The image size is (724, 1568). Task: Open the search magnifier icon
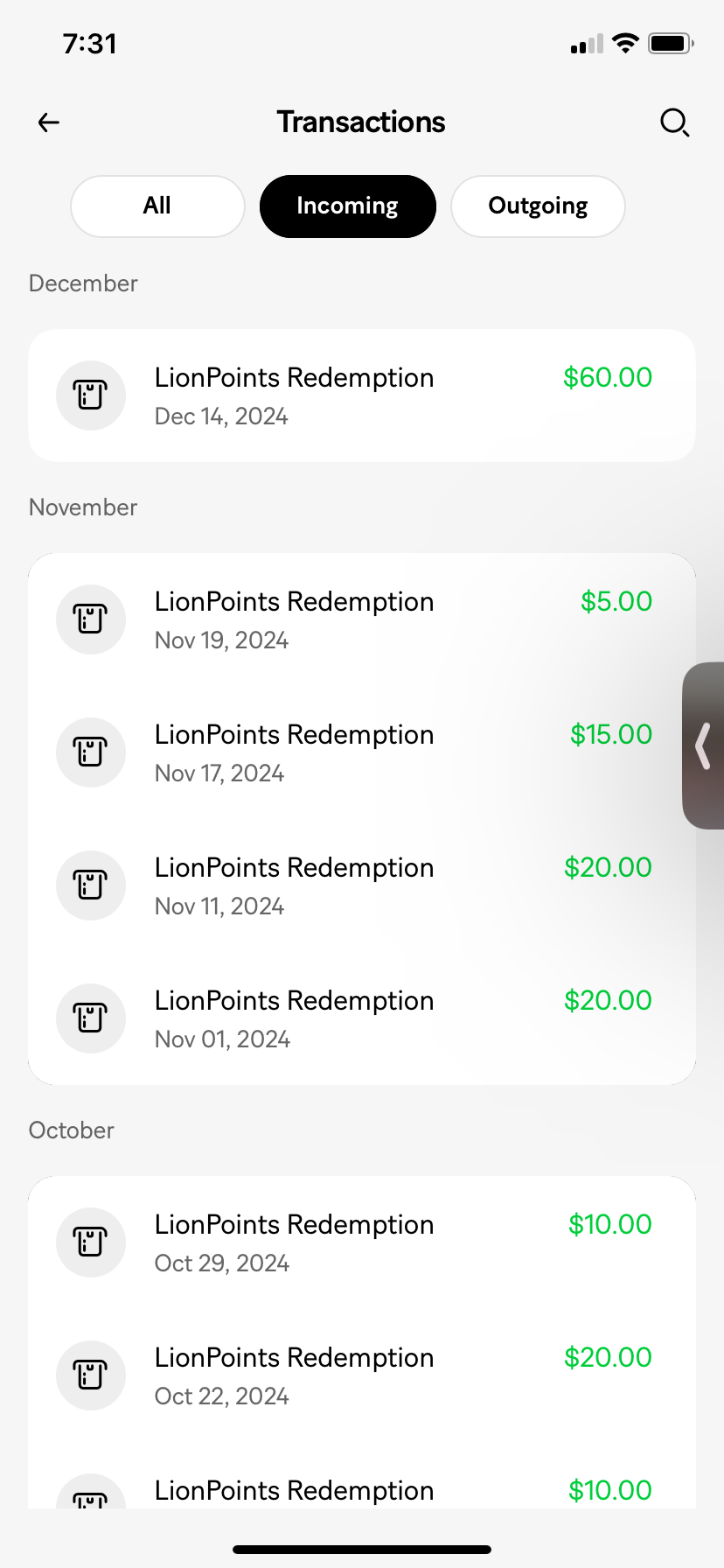click(x=674, y=122)
